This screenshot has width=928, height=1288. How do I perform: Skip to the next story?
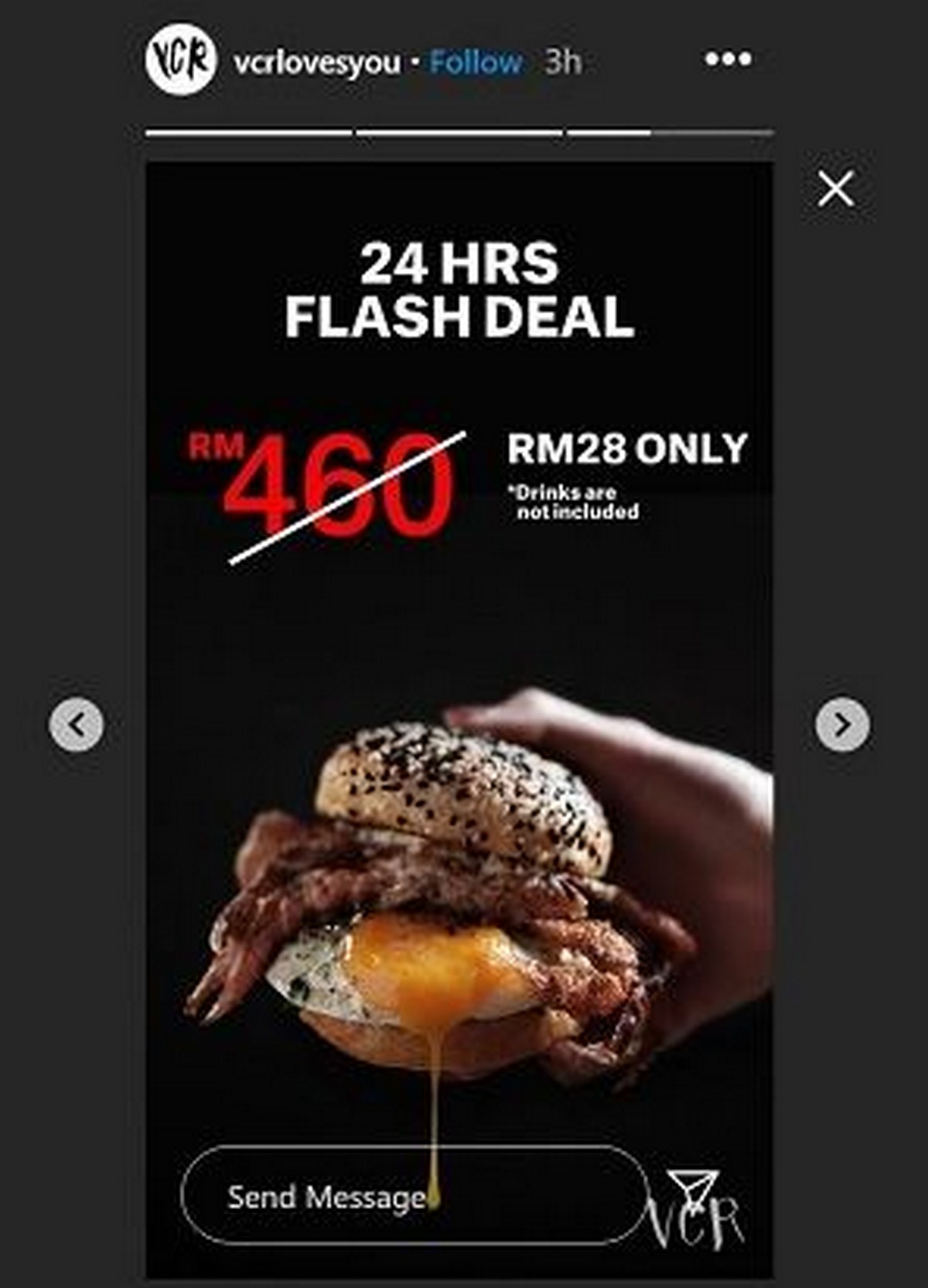coord(842,725)
